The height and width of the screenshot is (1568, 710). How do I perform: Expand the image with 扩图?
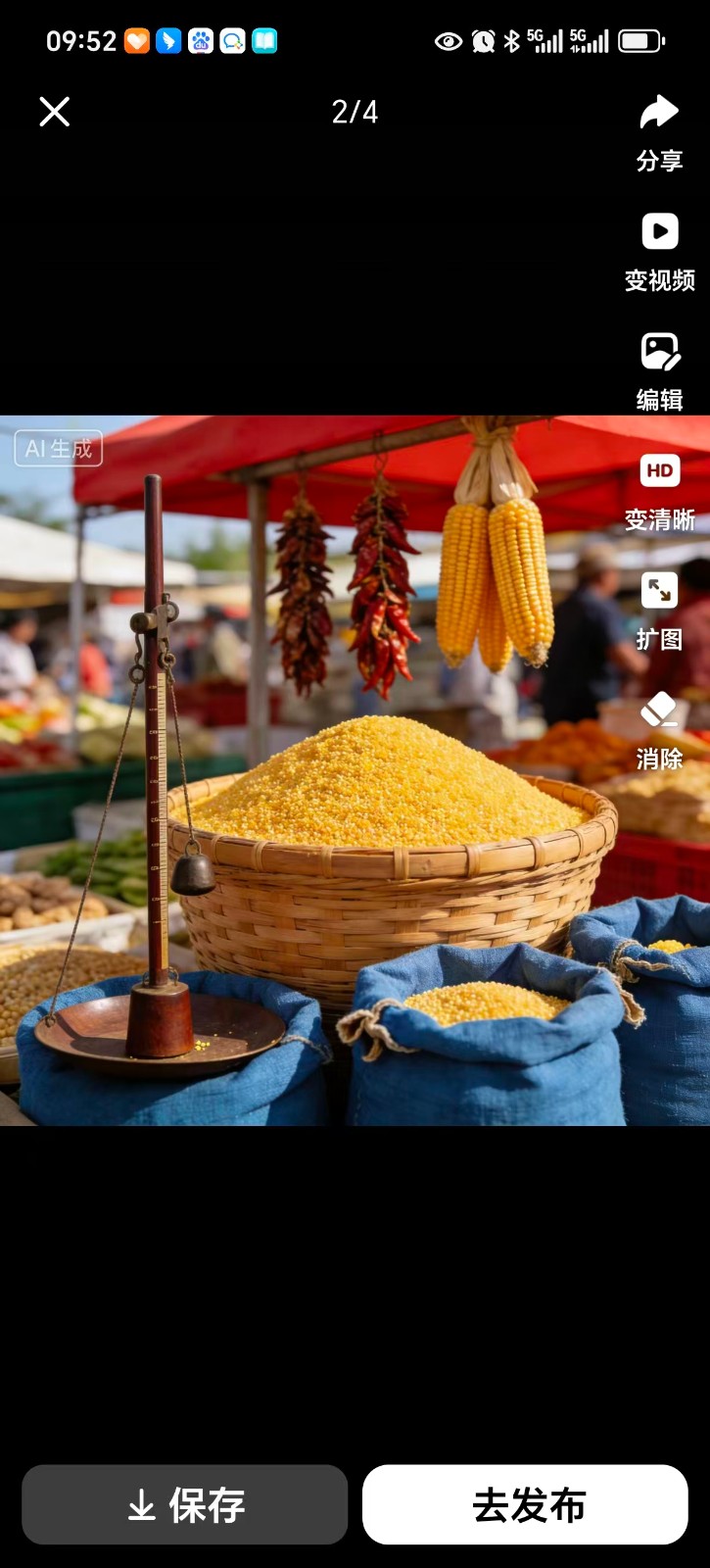[x=659, y=610]
